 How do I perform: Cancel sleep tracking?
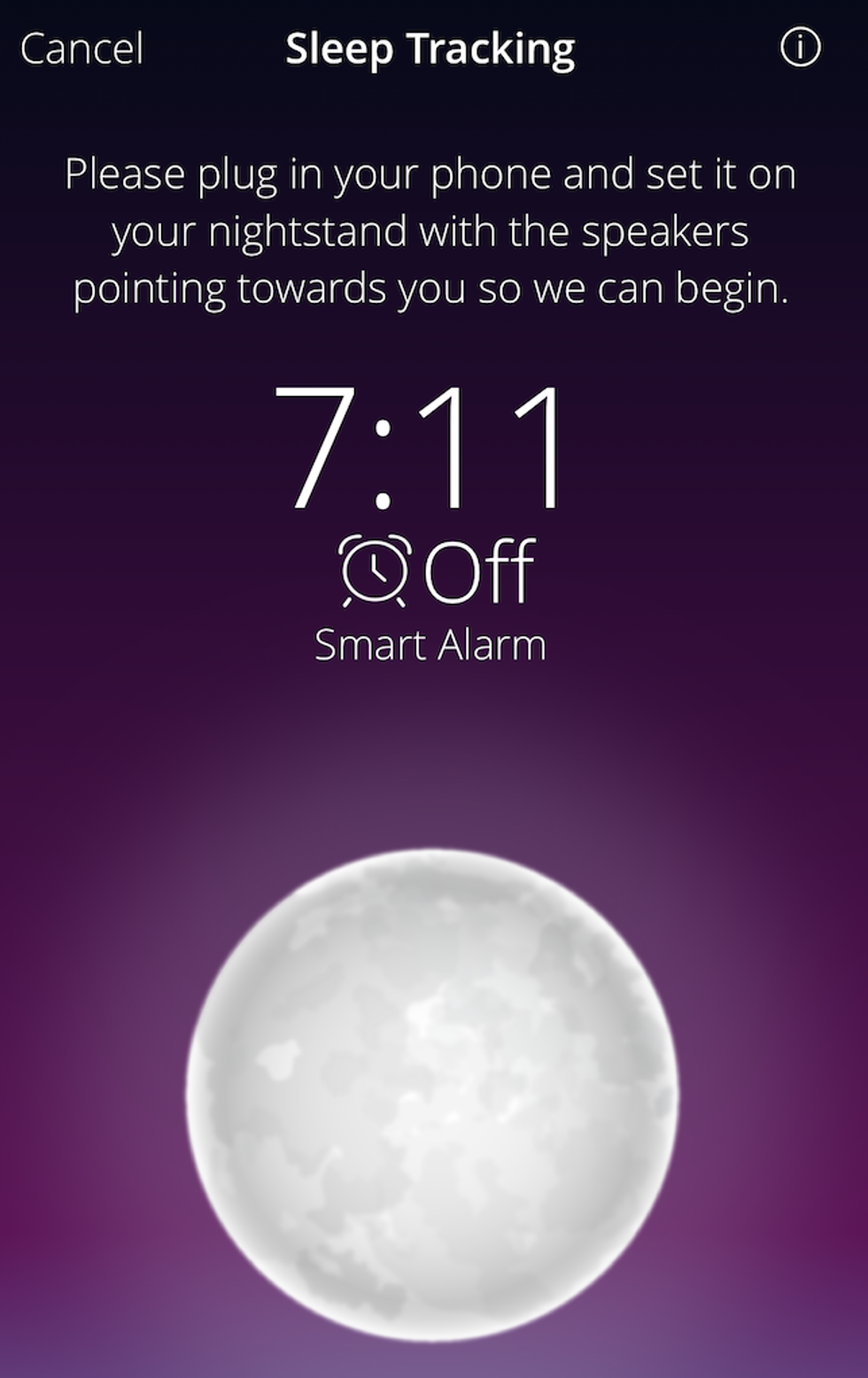tap(81, 49)
